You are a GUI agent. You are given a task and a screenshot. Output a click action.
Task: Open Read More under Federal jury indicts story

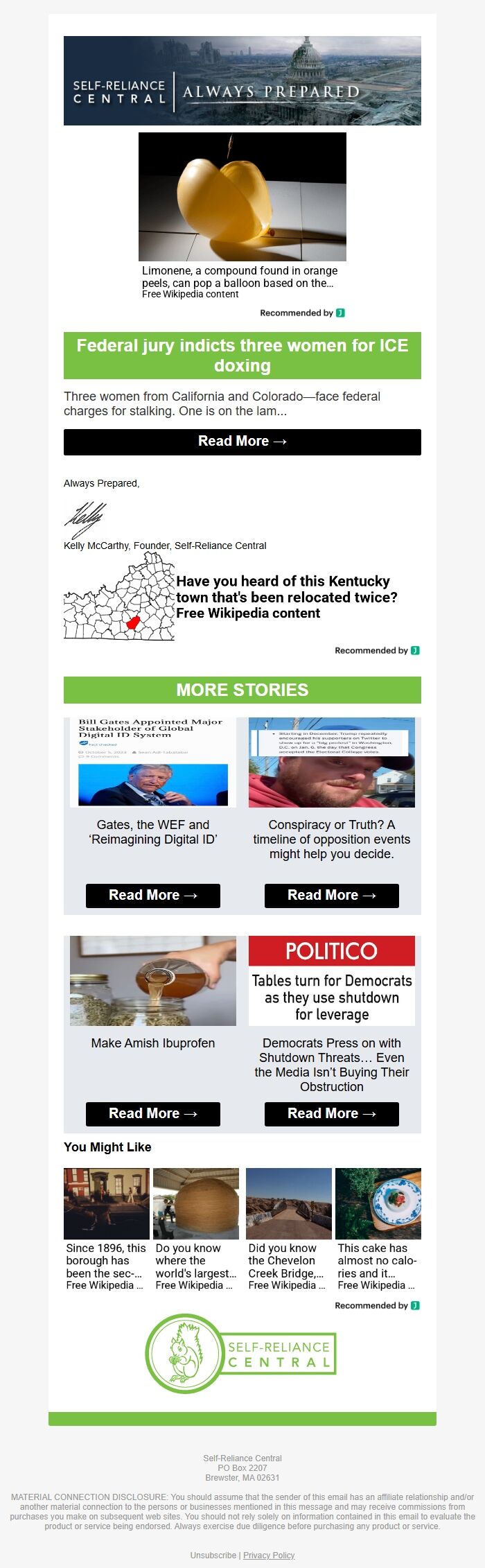(242, 442)
